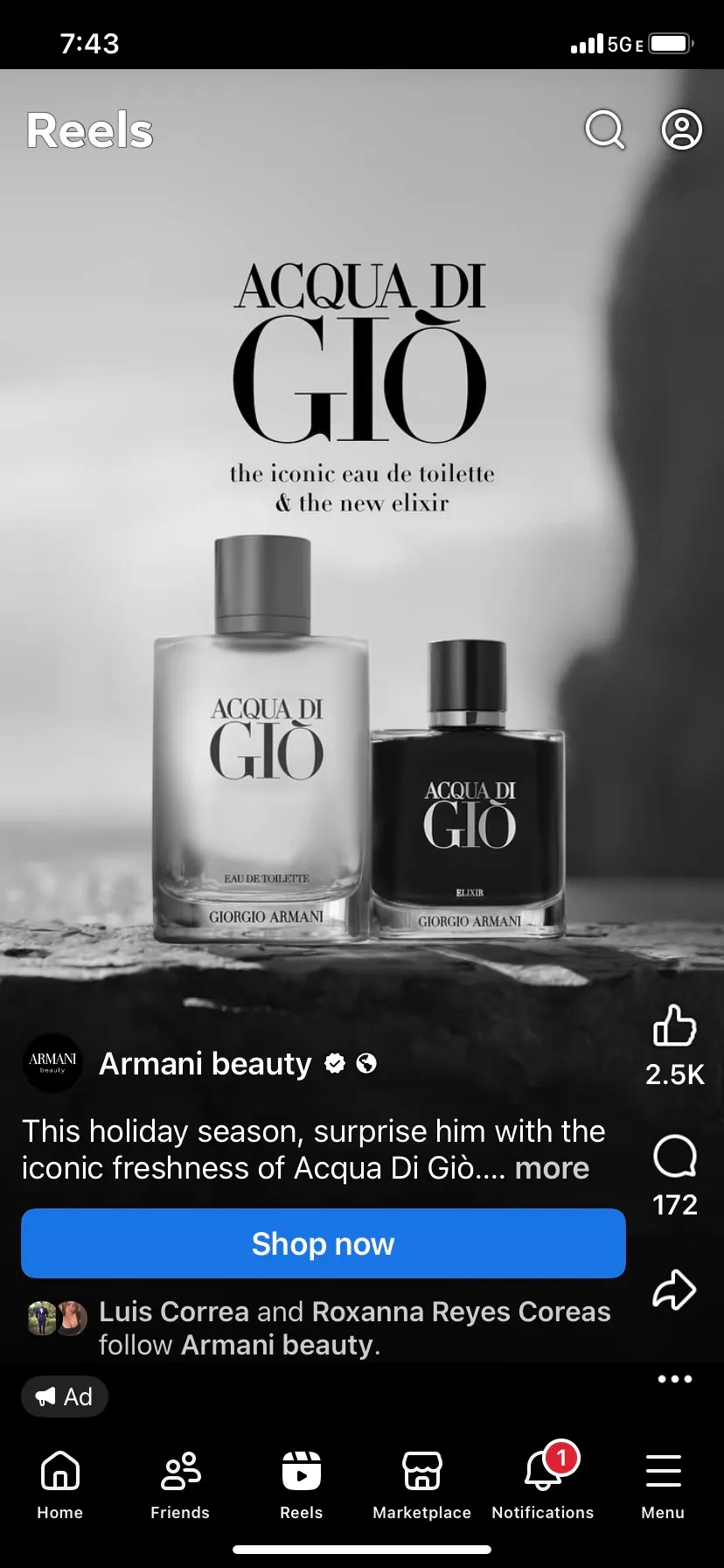Image resolution: width=724 pixels, height=1568 pixels.
Task: Open the Marketplace tab
Action: click(421, 1483)
